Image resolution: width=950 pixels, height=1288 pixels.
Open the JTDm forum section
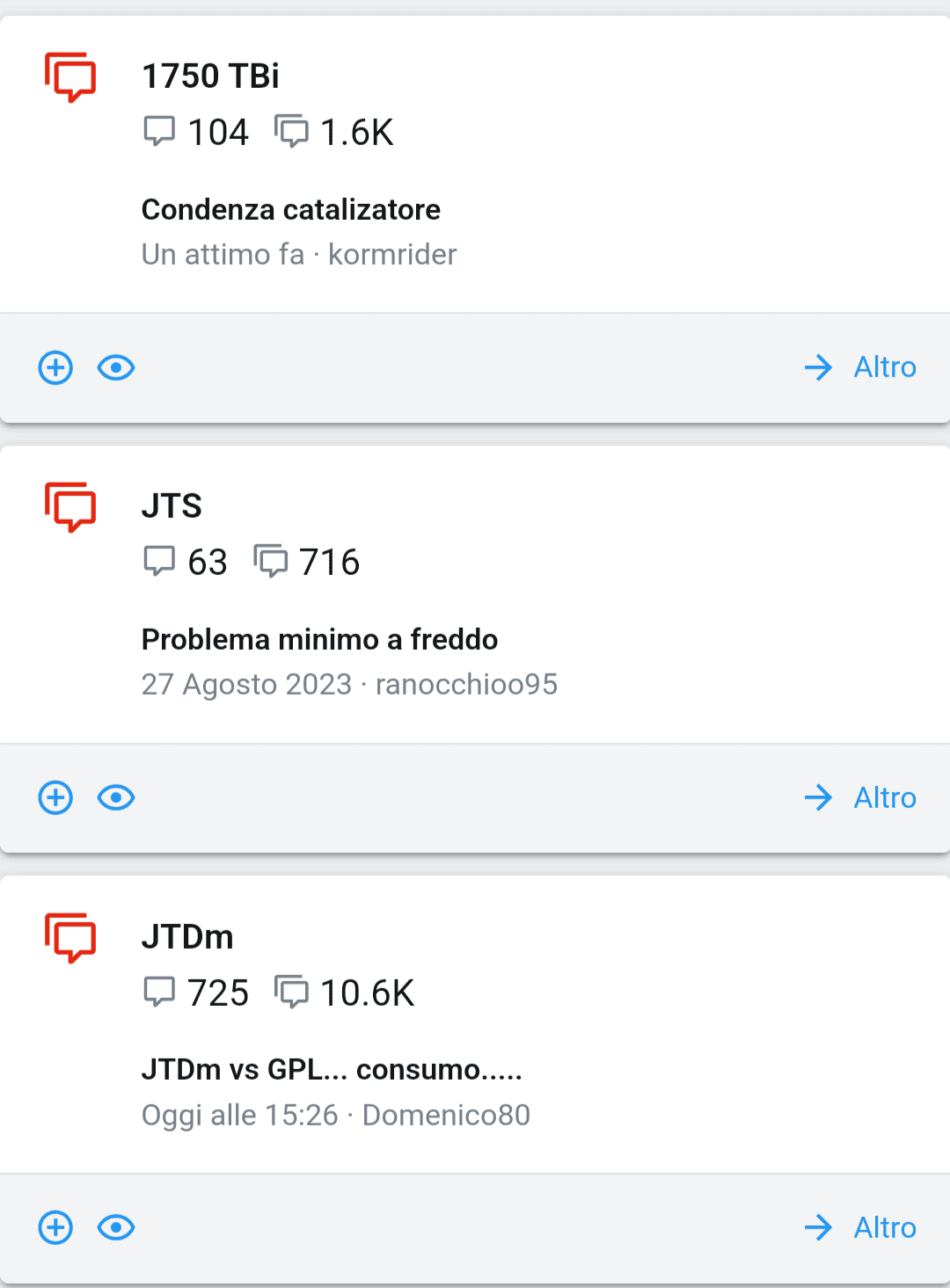[x=187, y=937]
